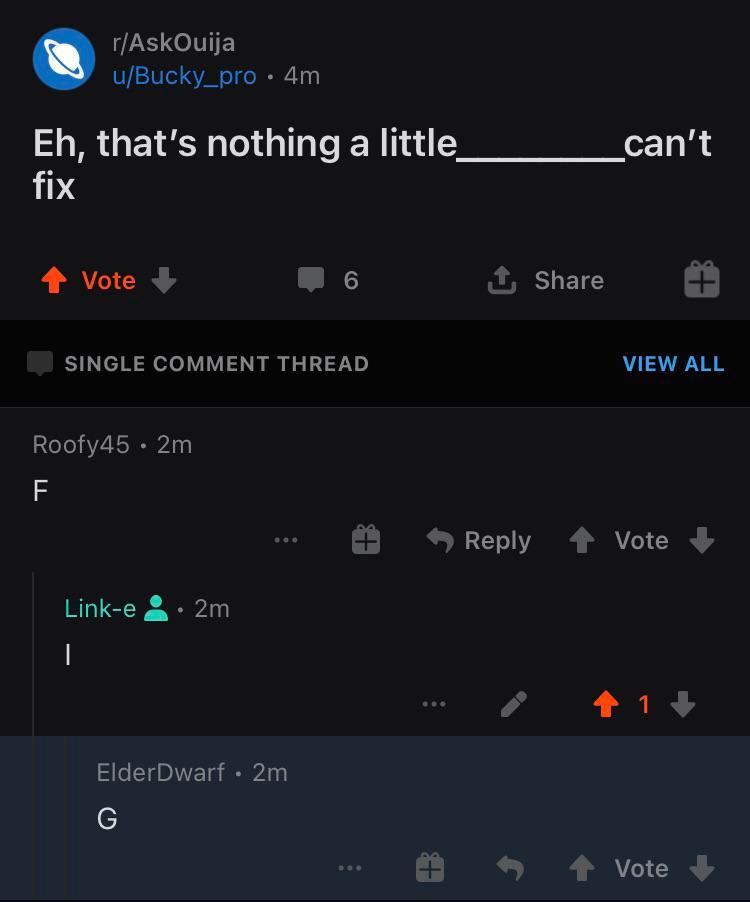Give an award to Roofy45's comment
The height and width of the screenshot is (902, 750).
tap(366, 541)
